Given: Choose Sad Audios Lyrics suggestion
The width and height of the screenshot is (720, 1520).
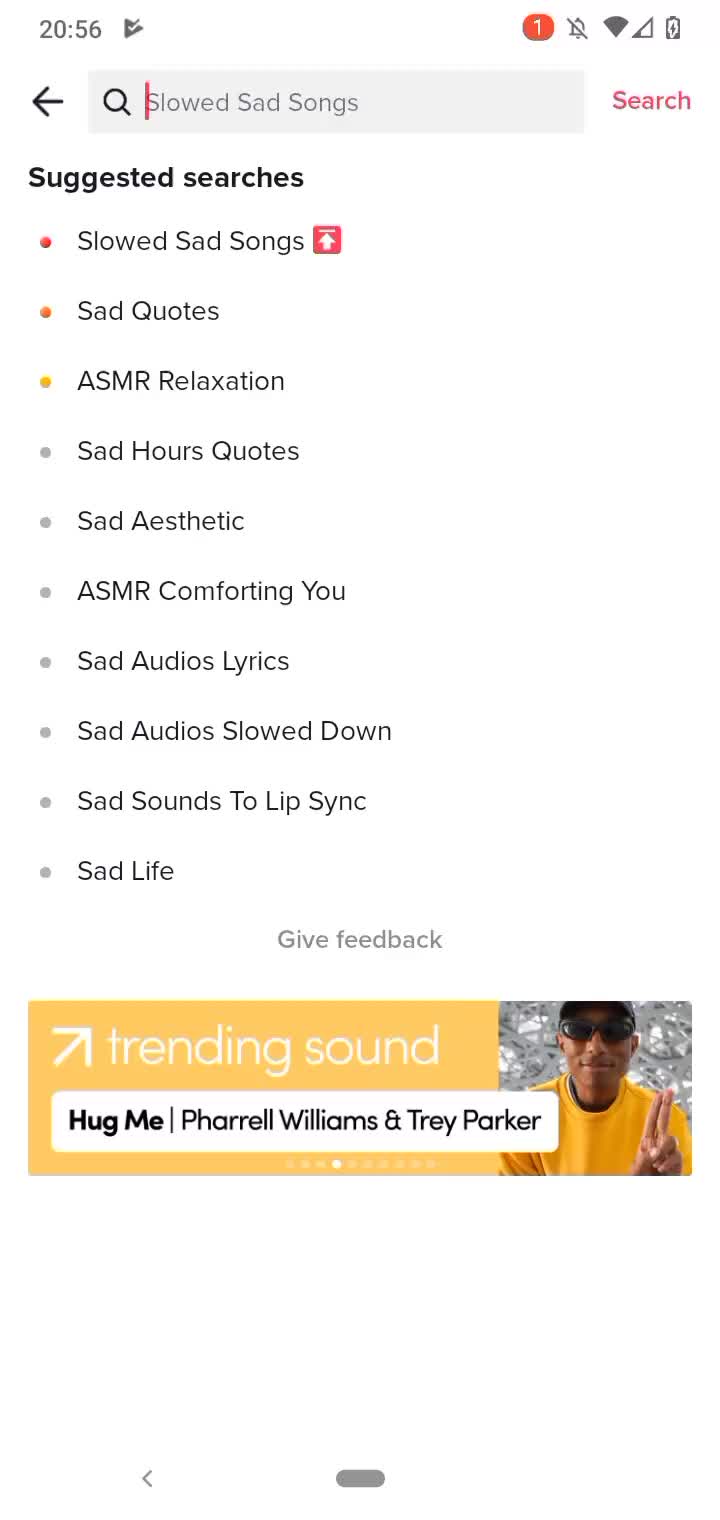Looking at the screenshot, I should [183, 661].
